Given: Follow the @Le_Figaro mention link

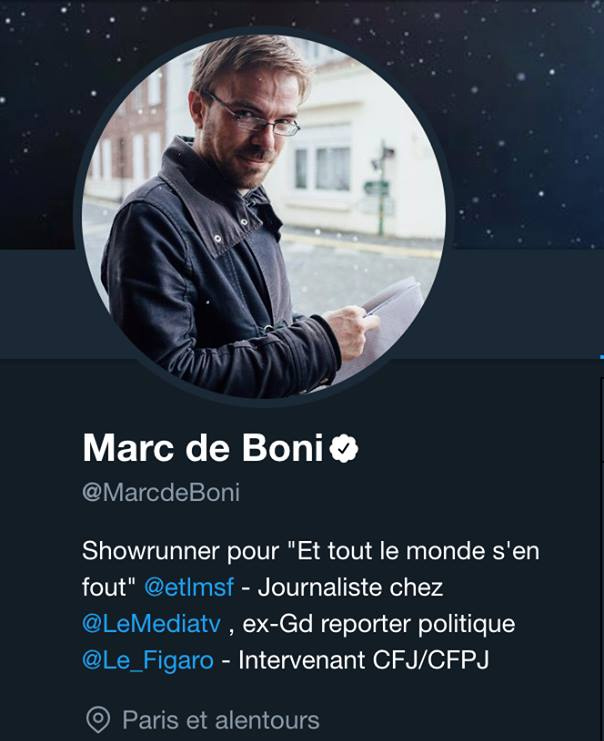Looking at the screenshot, I should point(147,661).
